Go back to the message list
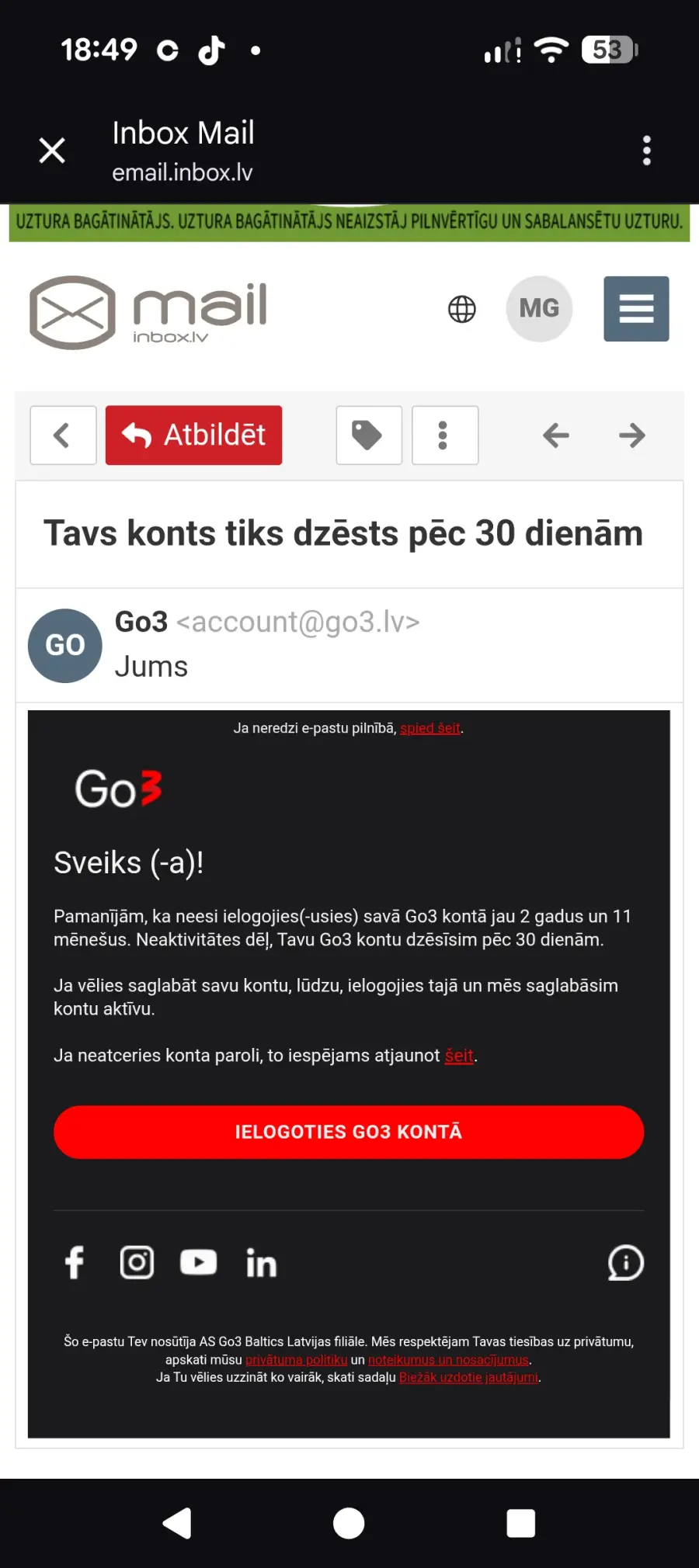This screenshot has height=1568, width=699. pos(63,435)
